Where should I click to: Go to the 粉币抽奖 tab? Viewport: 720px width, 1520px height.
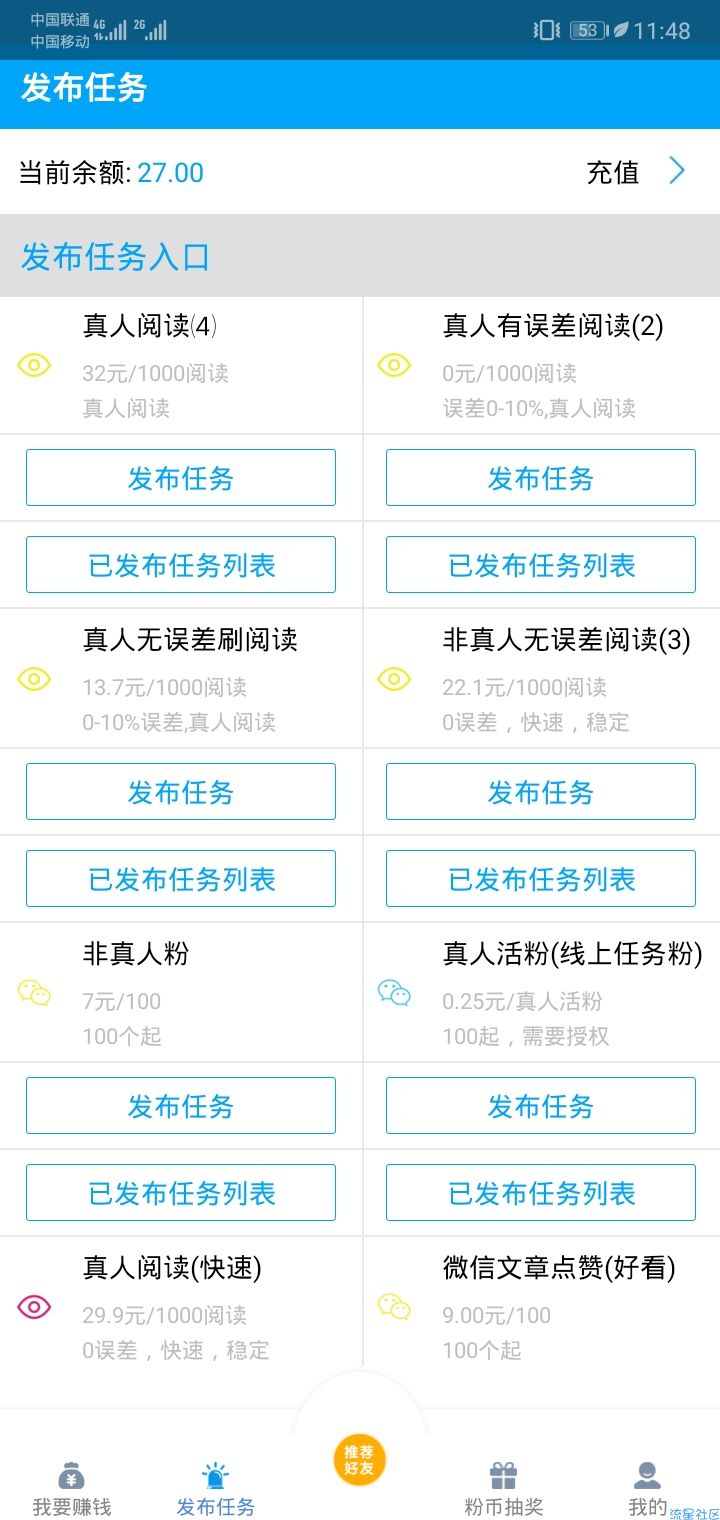tap(504, 1489)
